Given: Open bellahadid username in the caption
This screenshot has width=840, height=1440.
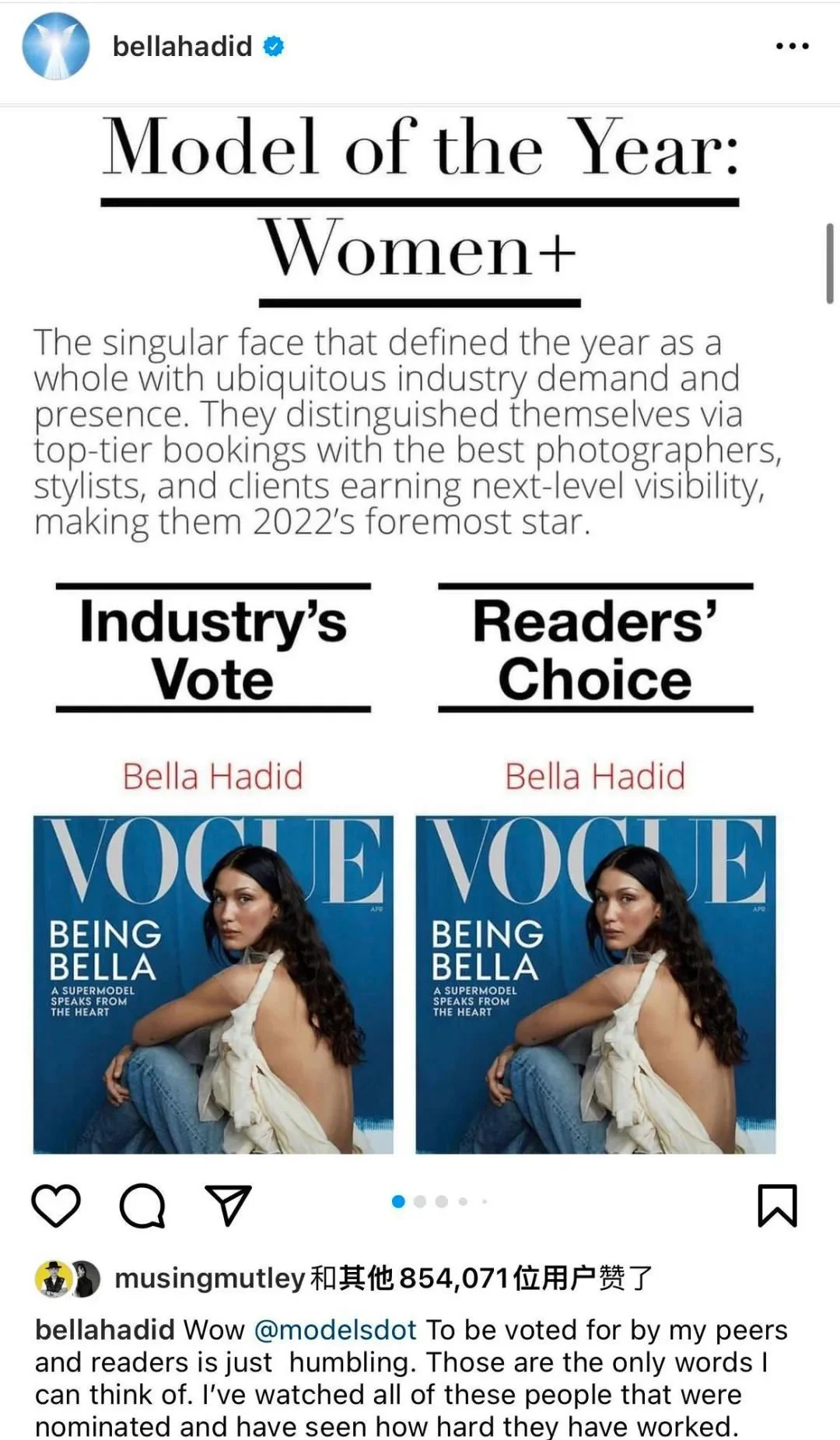Looking at the screenshot, I should pos(104,1330).
